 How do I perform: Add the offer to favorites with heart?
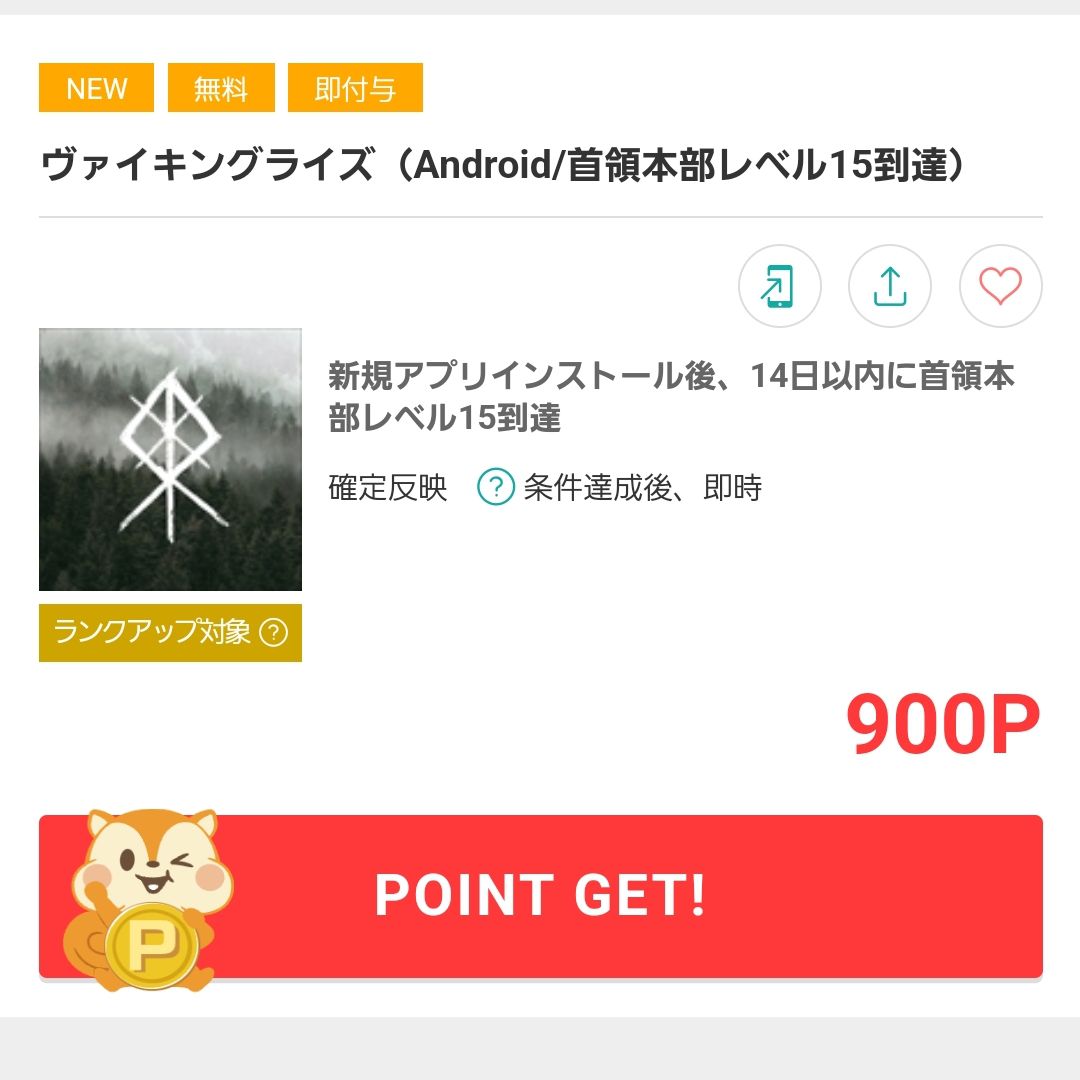pyautogui.click(x=1000, y=286)
